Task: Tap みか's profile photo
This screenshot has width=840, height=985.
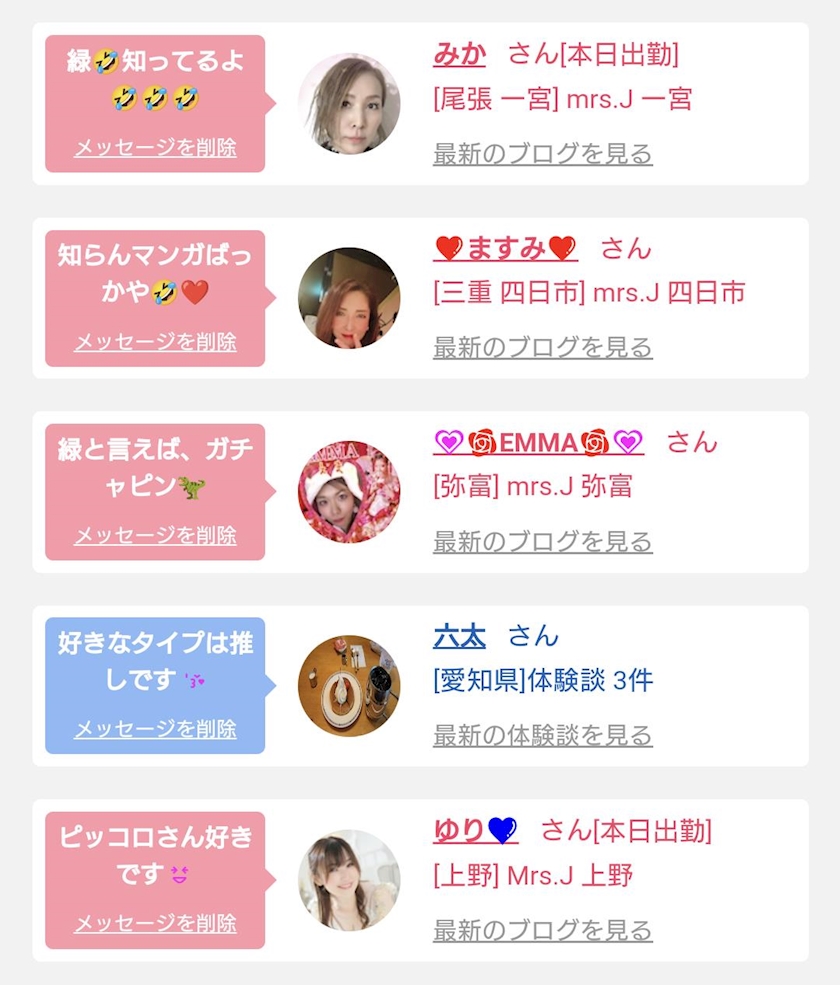Action: pos(349,104)
